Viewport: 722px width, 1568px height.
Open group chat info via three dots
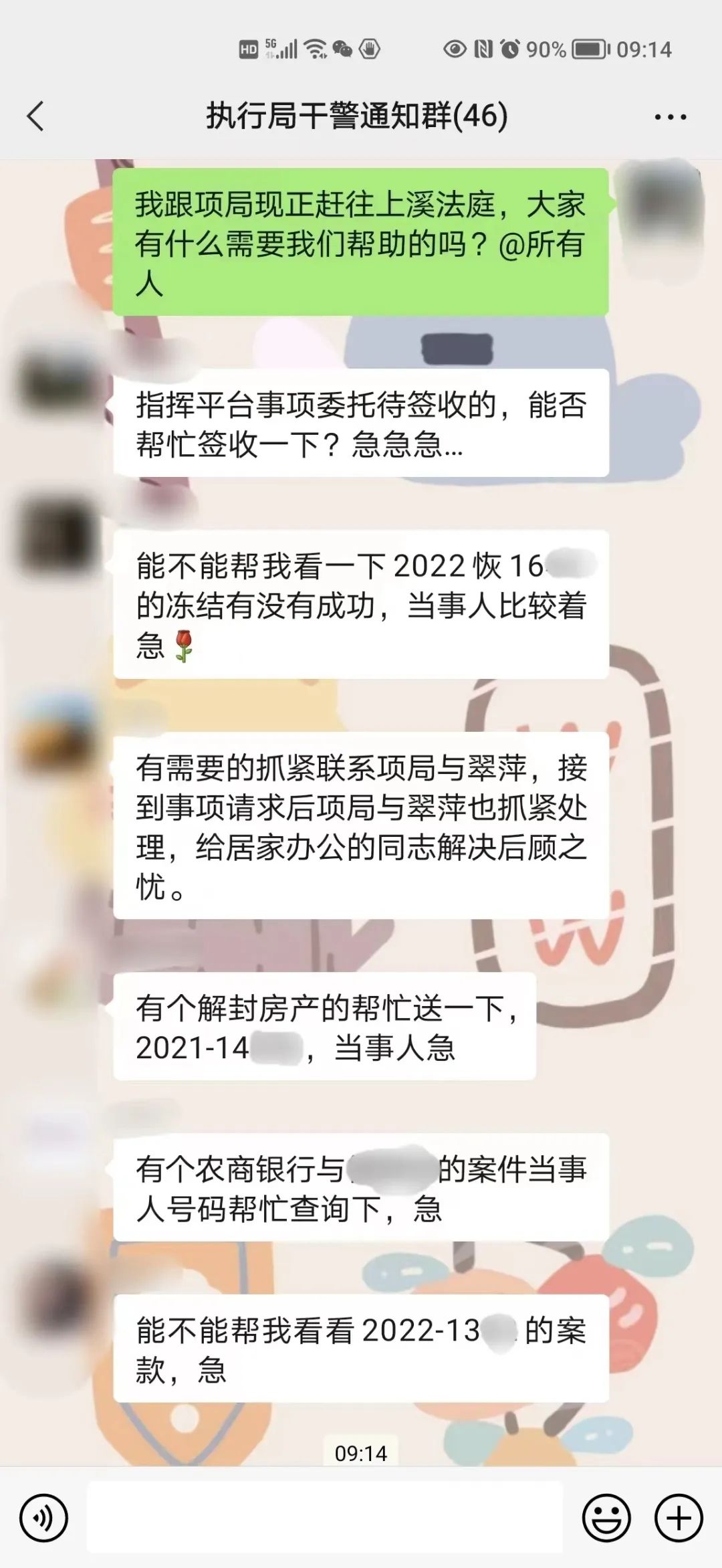click(670, 117)
